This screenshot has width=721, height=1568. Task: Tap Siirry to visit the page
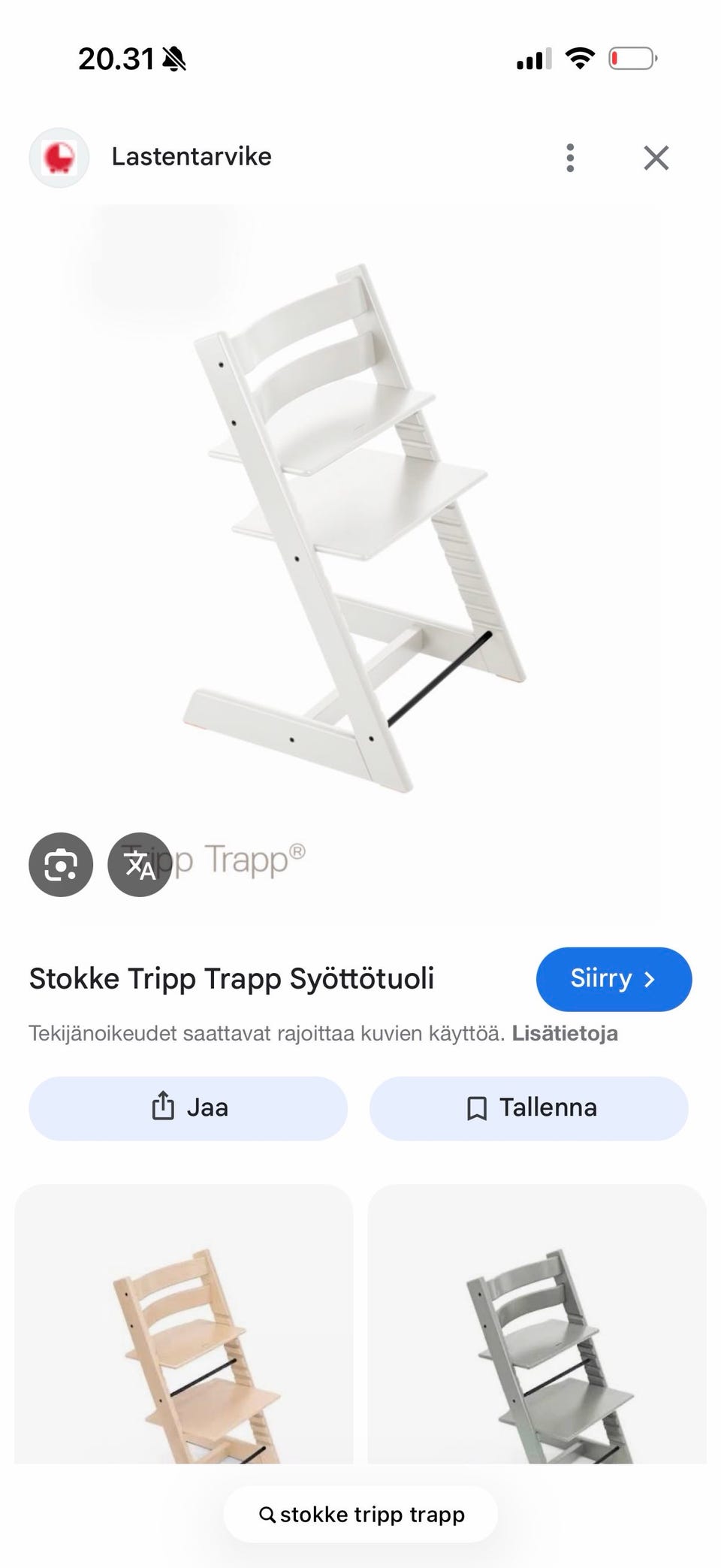(614, 979)
